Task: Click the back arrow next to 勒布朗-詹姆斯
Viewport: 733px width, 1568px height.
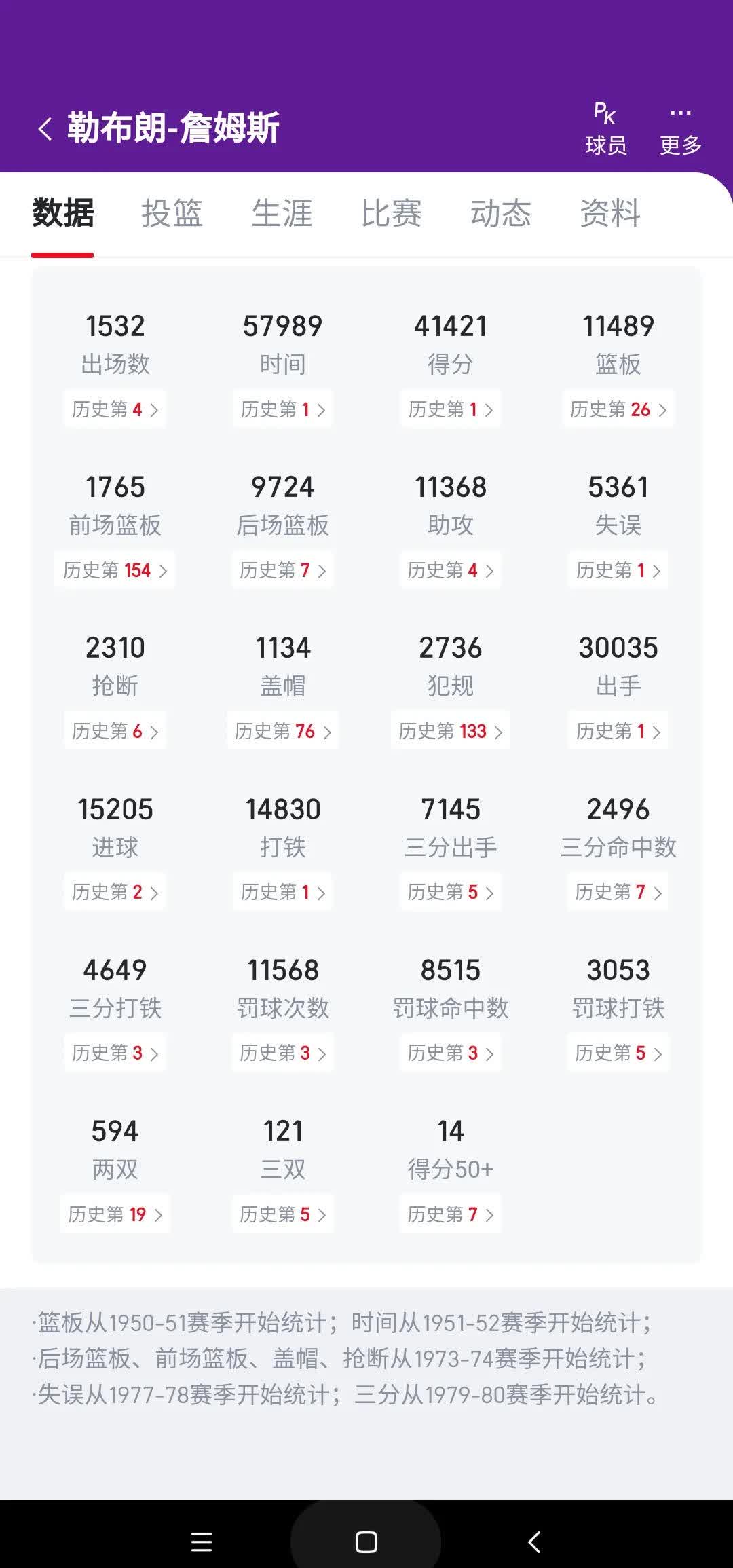Action: 45,127
